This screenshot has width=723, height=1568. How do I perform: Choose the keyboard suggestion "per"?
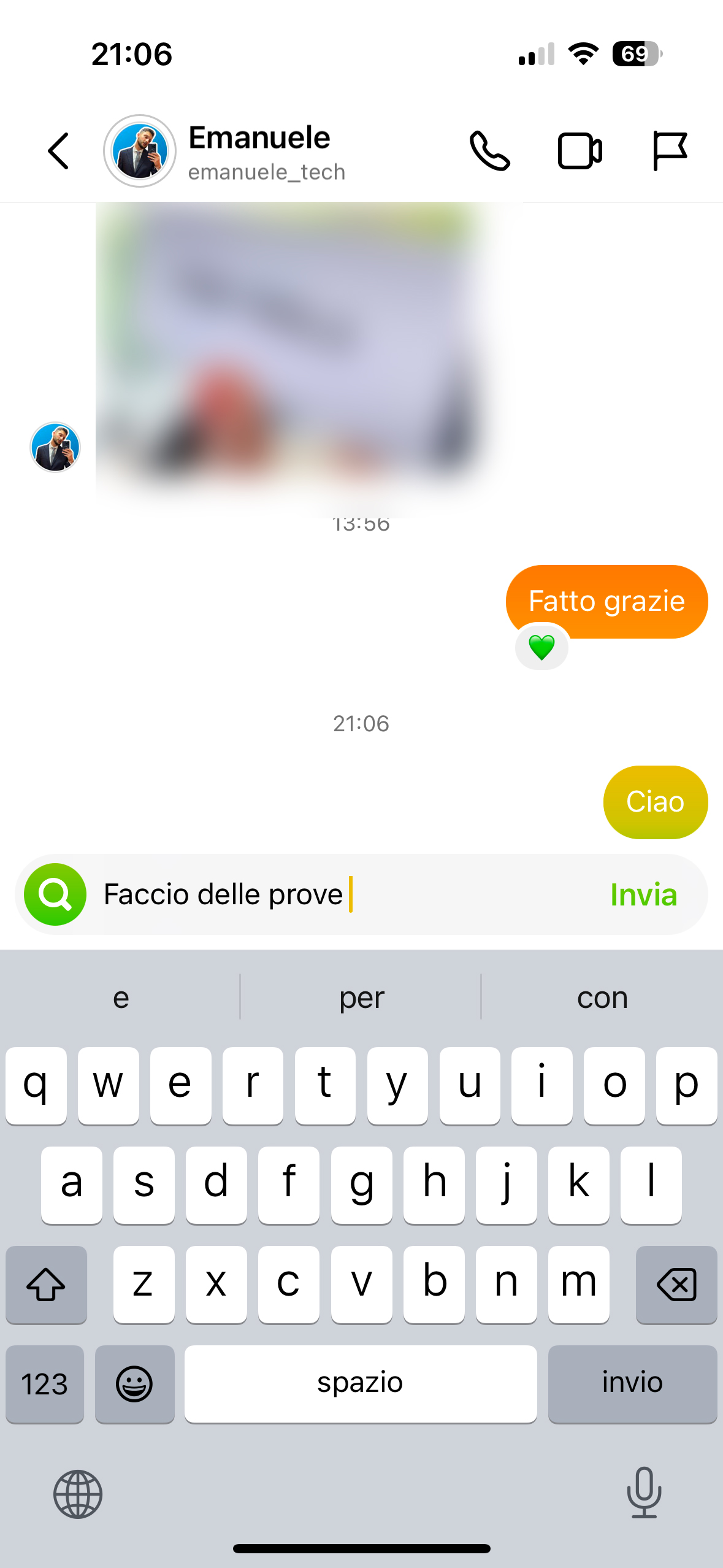pyautogui.click(x=361, y=997)
